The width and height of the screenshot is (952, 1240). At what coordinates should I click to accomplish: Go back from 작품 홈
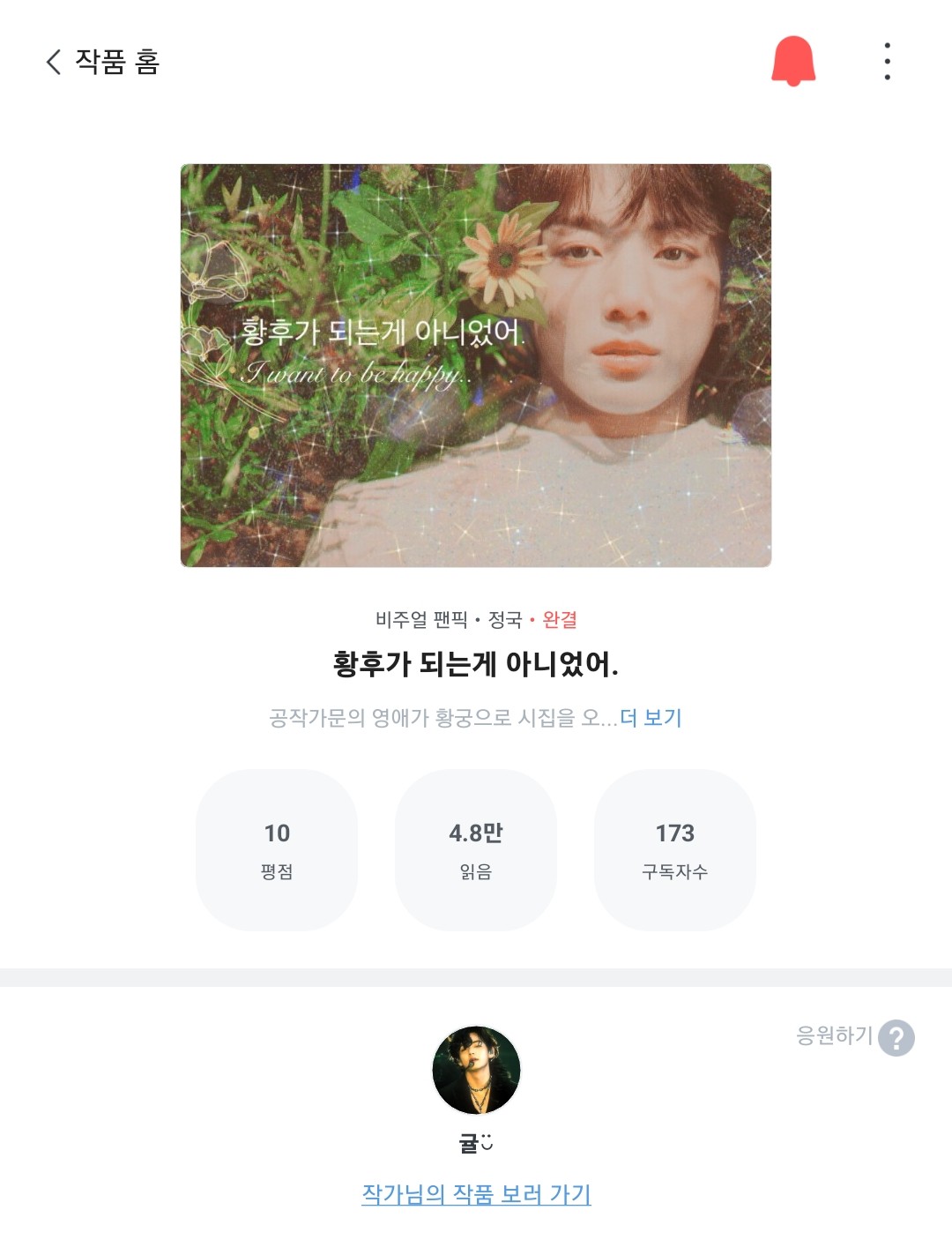tap(55, 62)
